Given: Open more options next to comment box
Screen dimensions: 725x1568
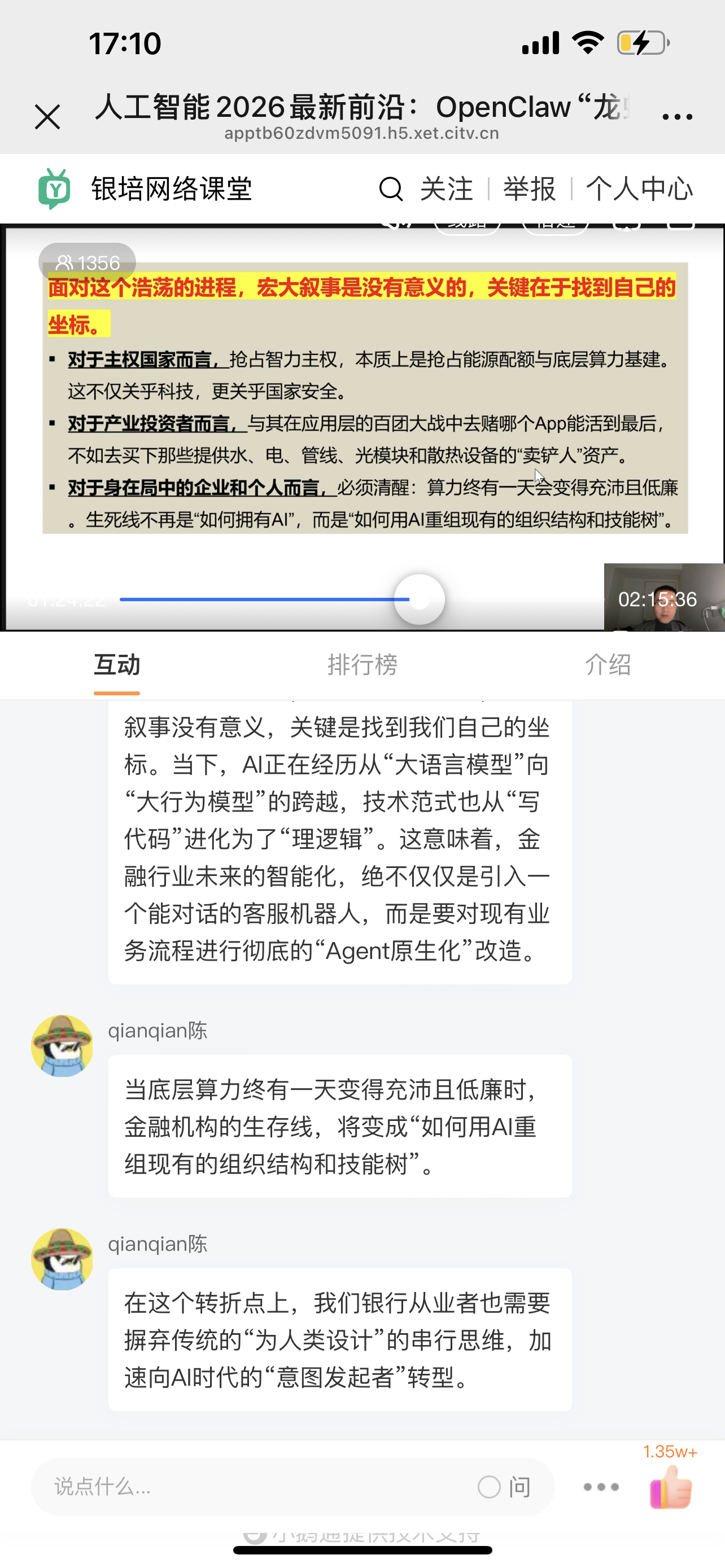Looking at the screenshot, I should click(601, 1487).
